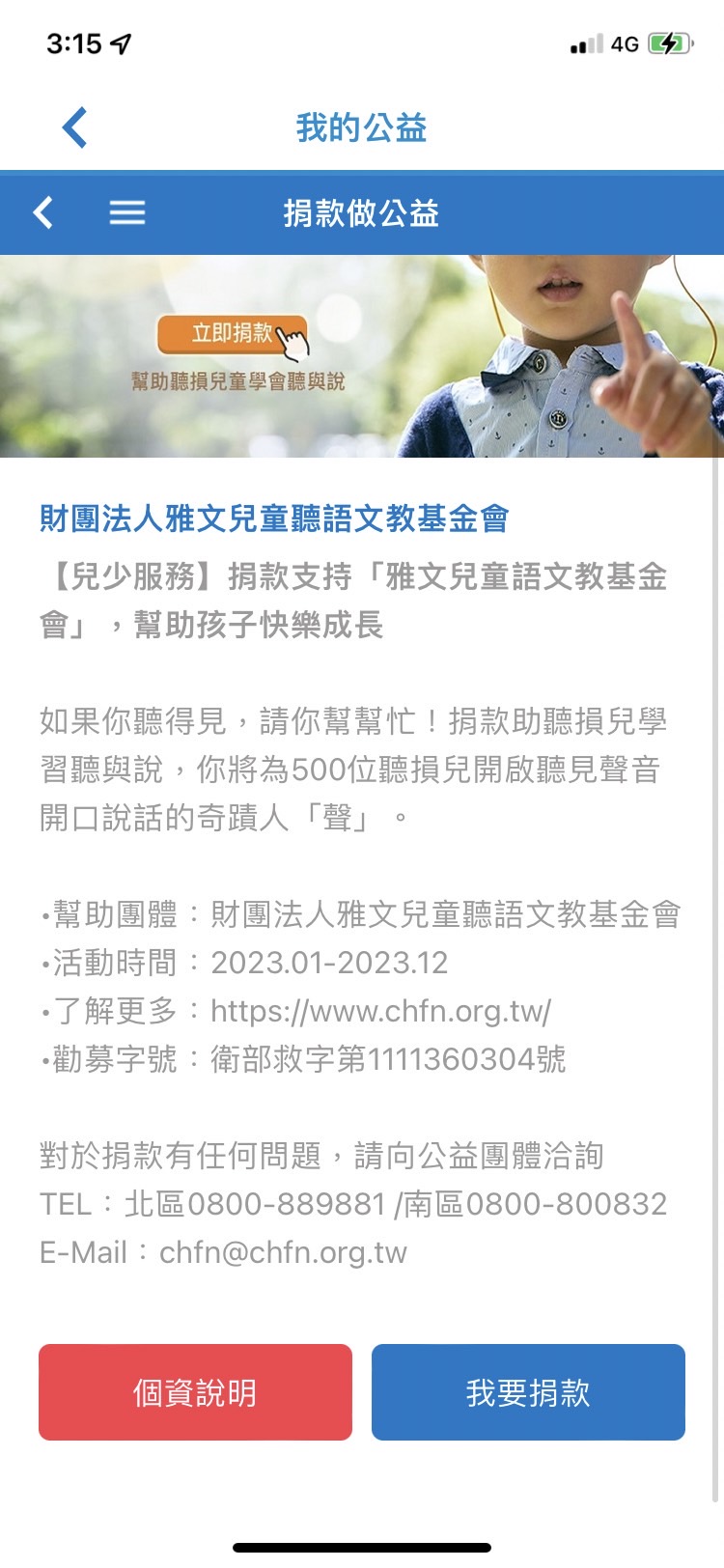This screenshot has width=724, height=1568.
Task: Tap the 立即捐款 banner
Action: coord(233,334)
